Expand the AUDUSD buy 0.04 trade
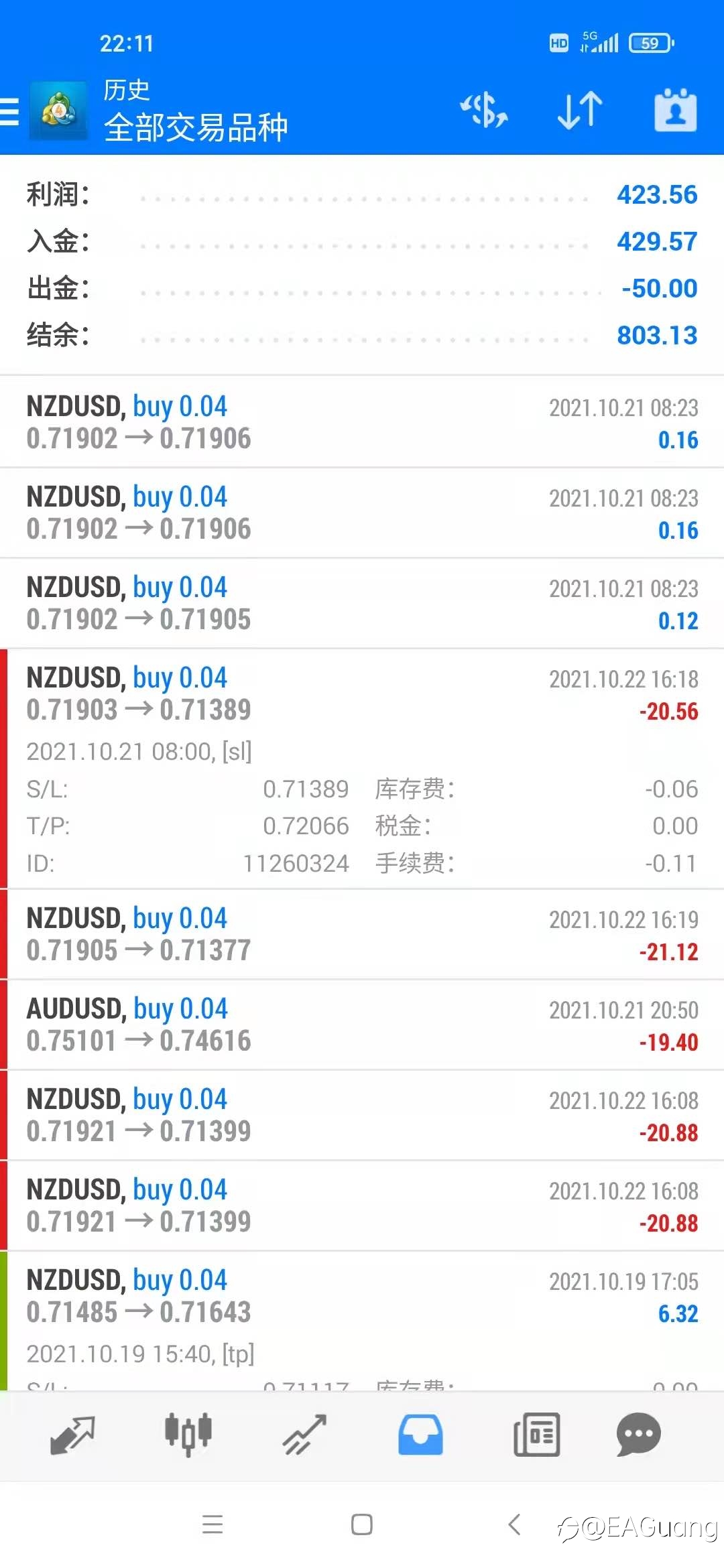The image size is (724, 1568). click(x=362, y=1025)
